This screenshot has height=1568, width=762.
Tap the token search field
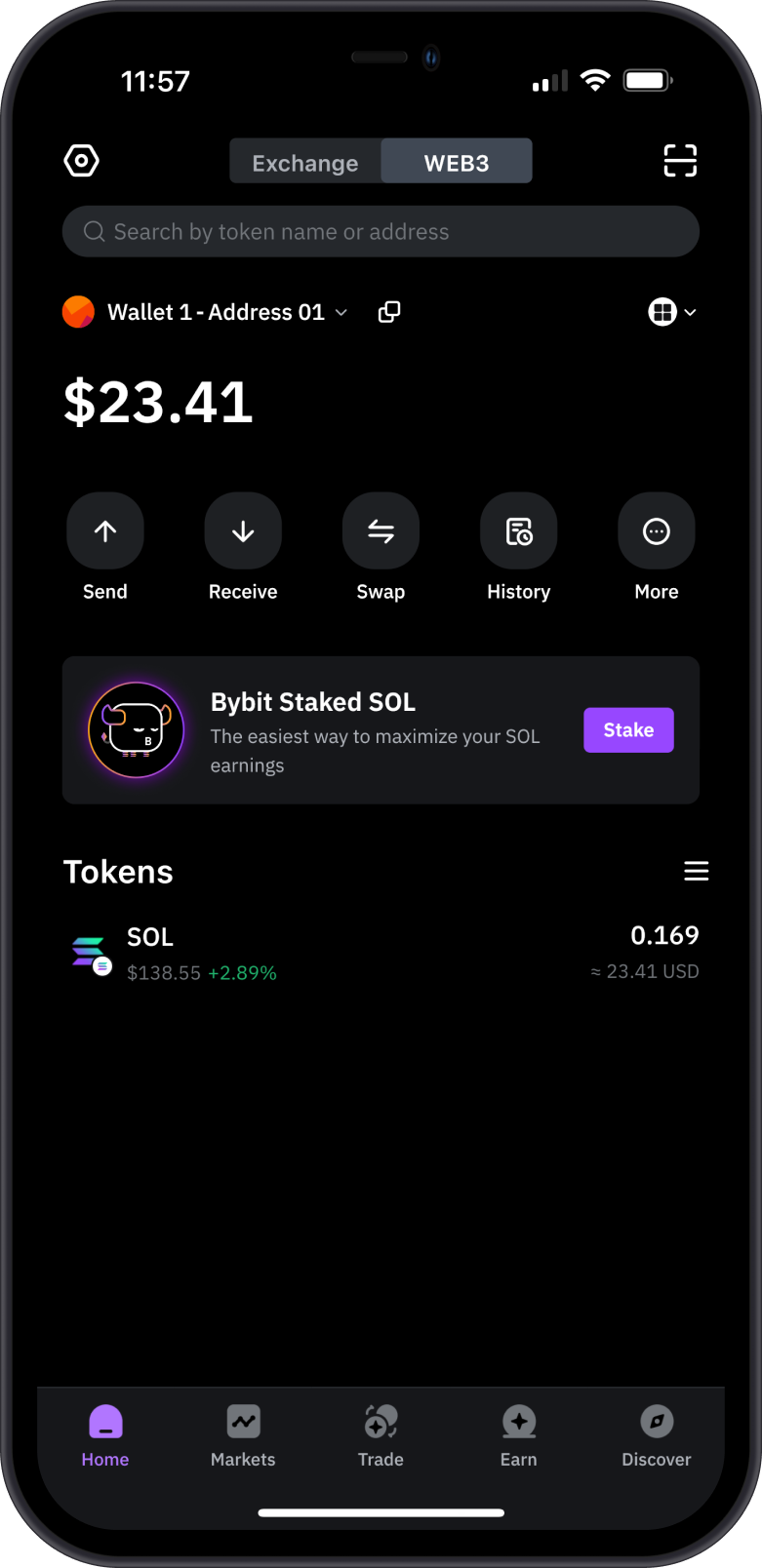[x=381, y=232]
